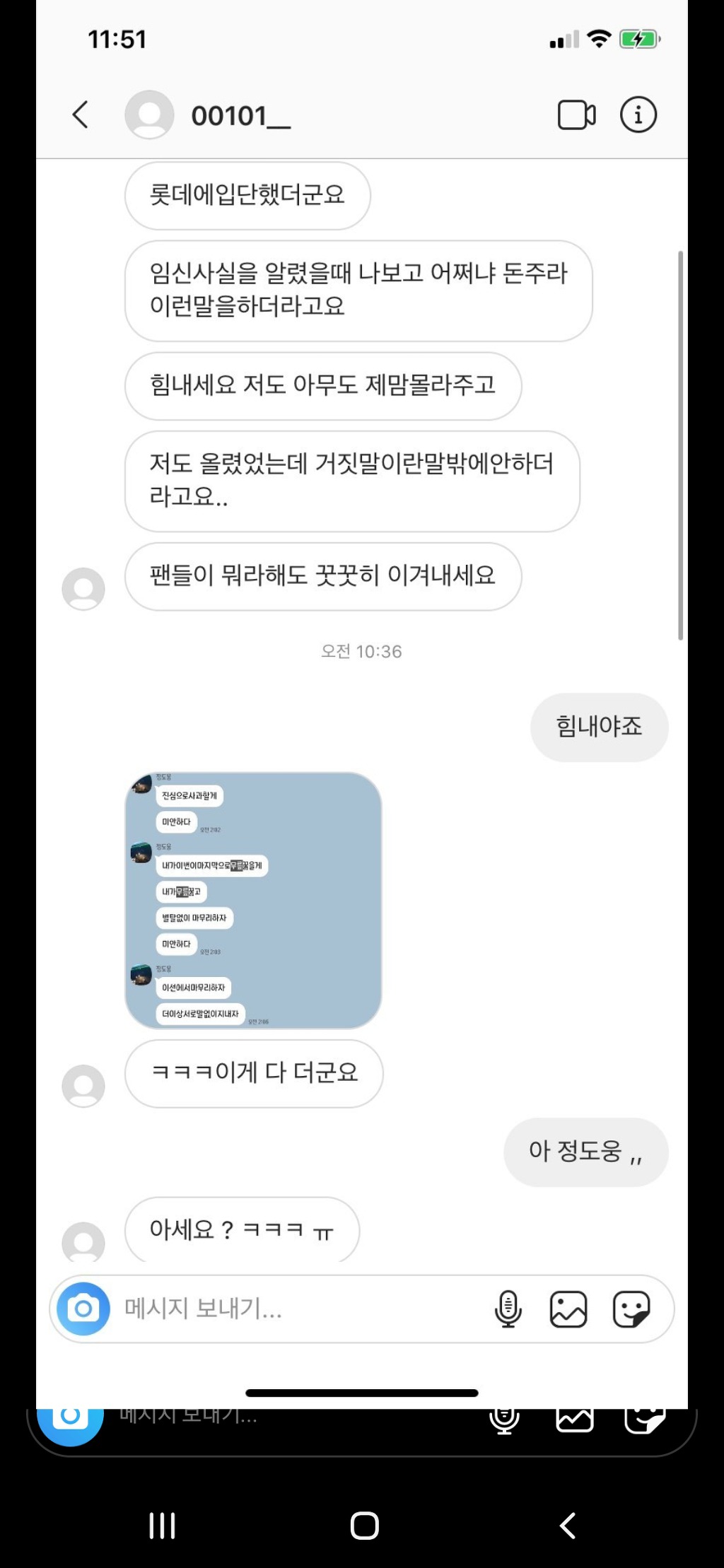The image size is (724, 1568).
Task: Go to the Android home screen
Action: [x=364, y=1526]
